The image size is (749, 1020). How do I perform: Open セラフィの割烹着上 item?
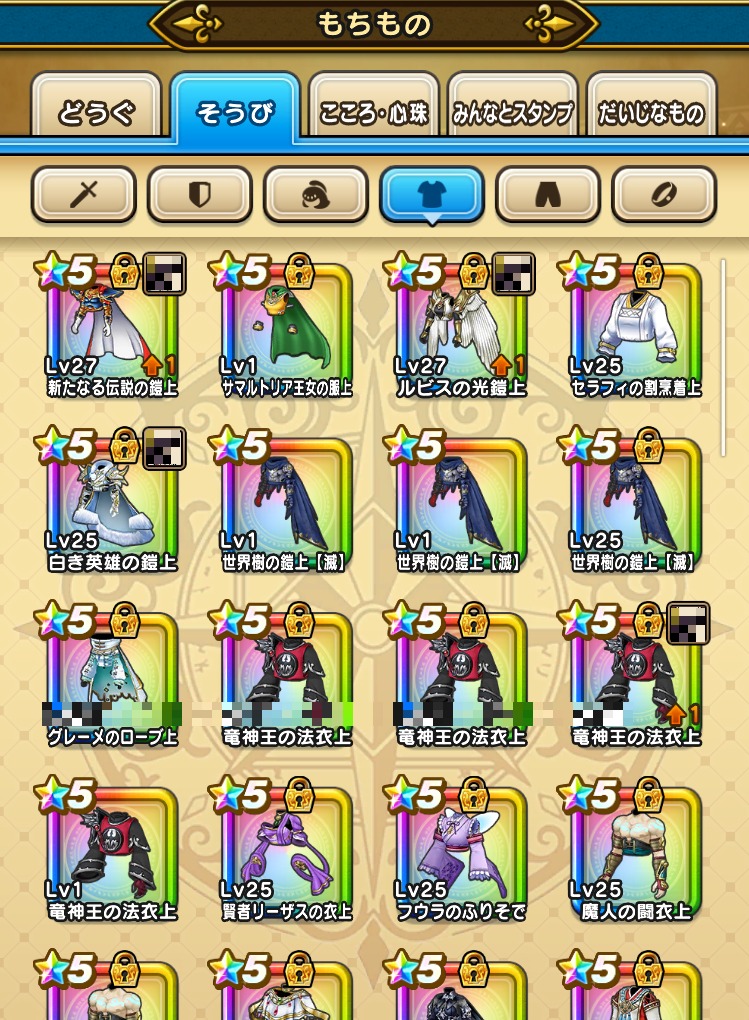636,330
